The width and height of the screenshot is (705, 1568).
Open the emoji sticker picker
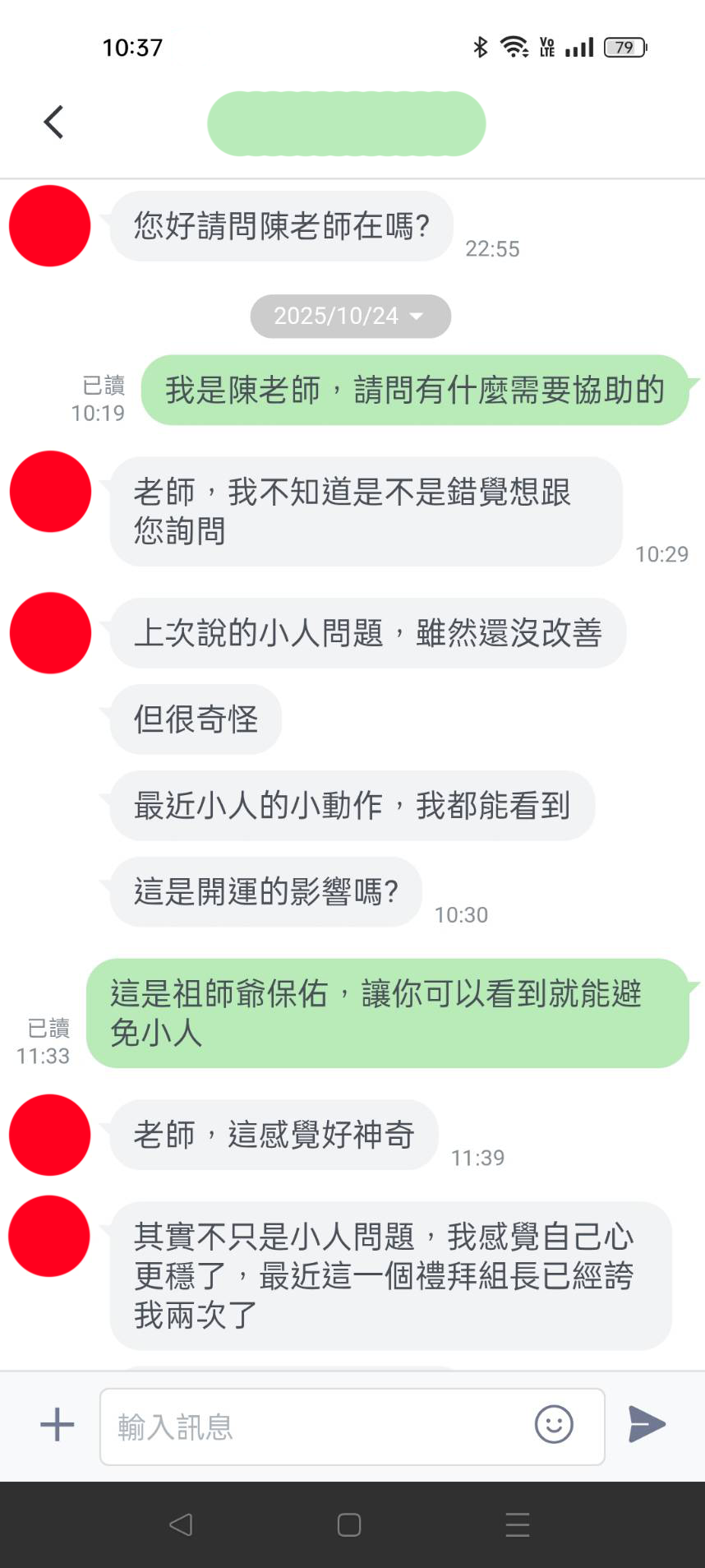coord(554,1424)
